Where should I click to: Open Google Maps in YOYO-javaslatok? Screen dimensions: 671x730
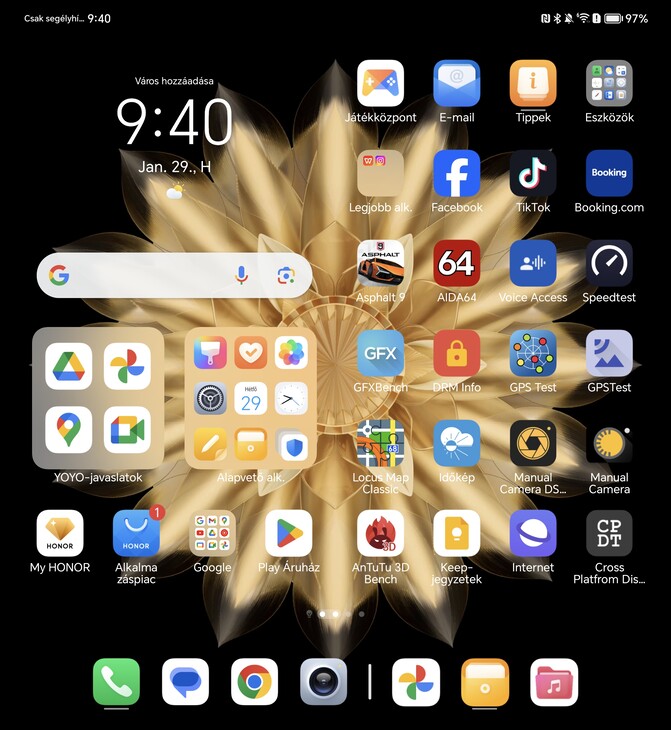point(69,428)
